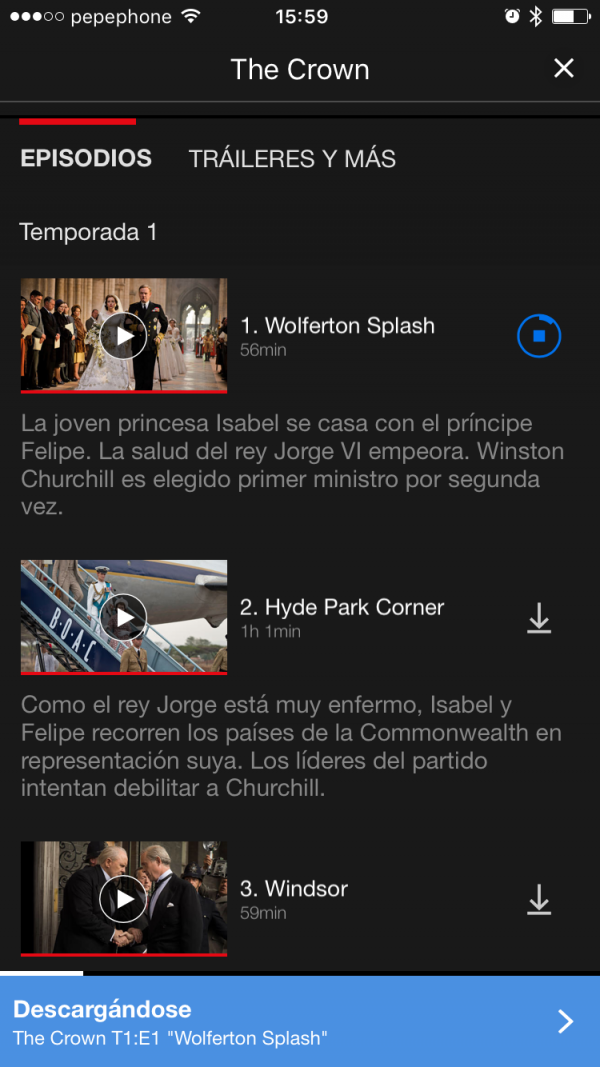
Task: Stop the Wolferton Splash download
Action: (x=539, y=336)
